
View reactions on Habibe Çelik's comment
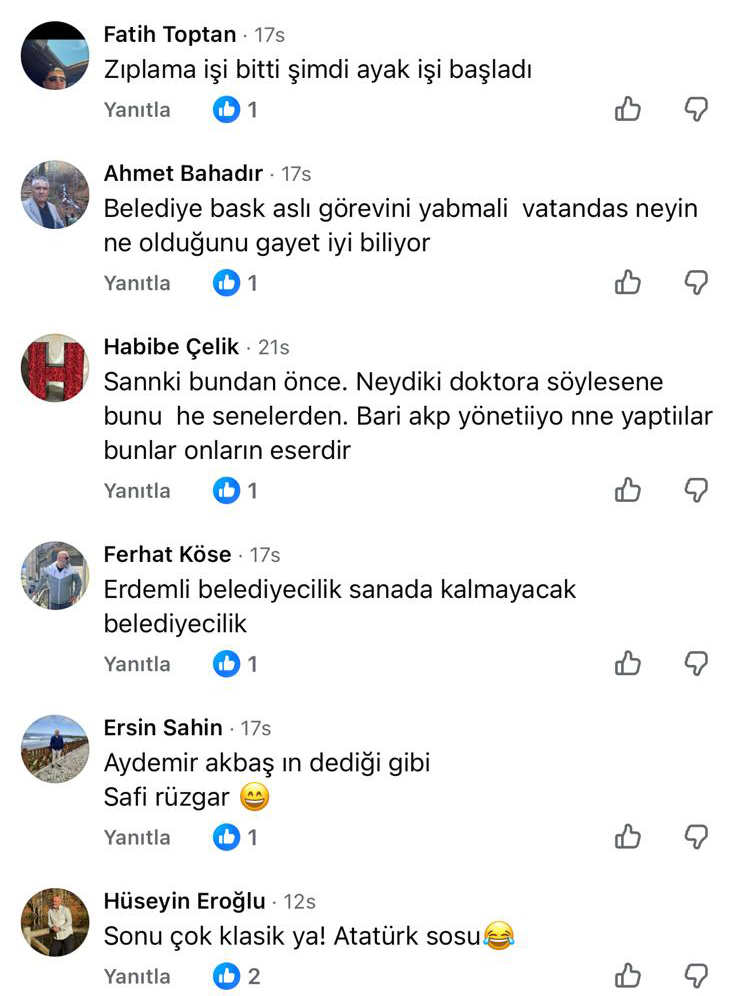[236, 491]
